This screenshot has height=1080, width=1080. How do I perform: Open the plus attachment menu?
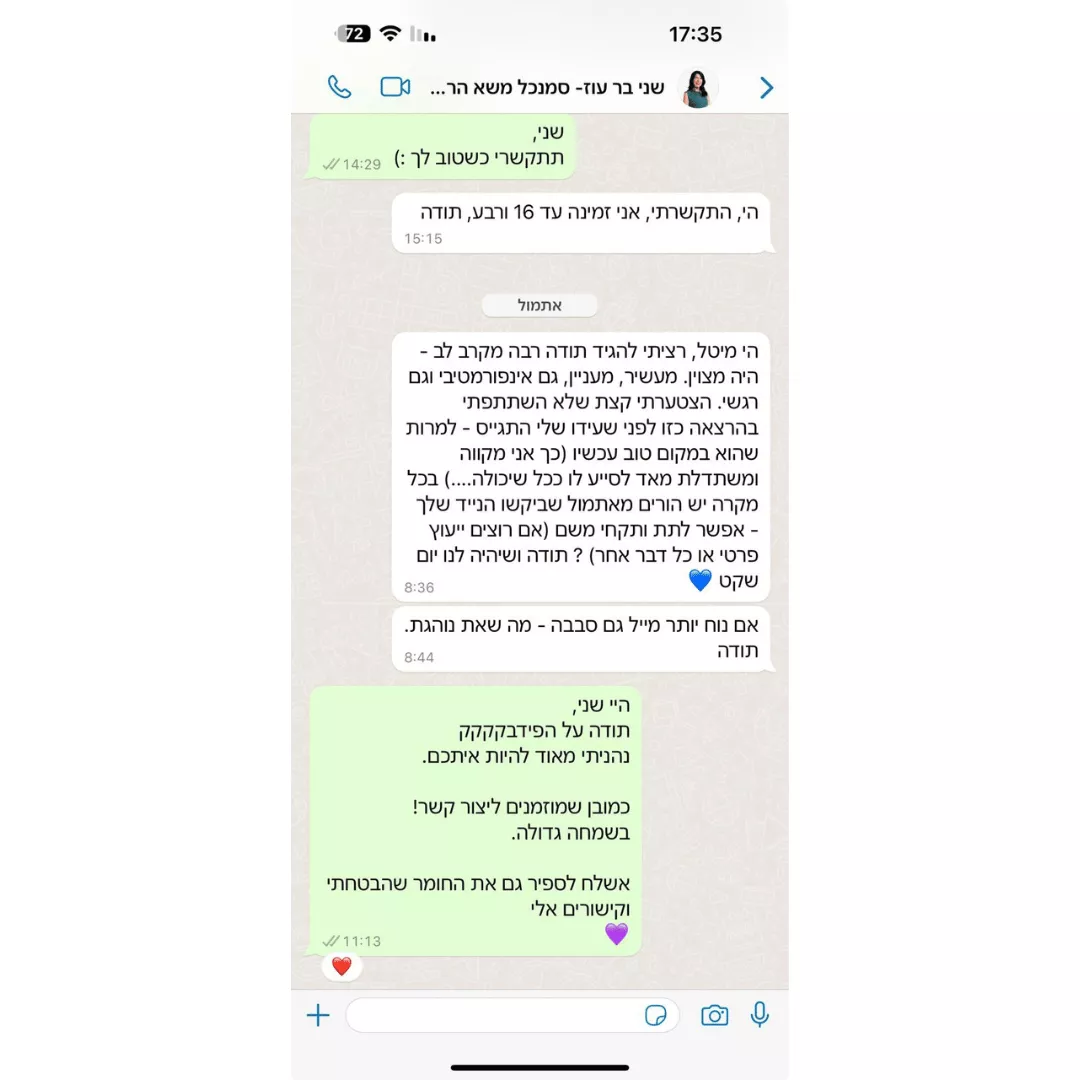click(318, 1016)
